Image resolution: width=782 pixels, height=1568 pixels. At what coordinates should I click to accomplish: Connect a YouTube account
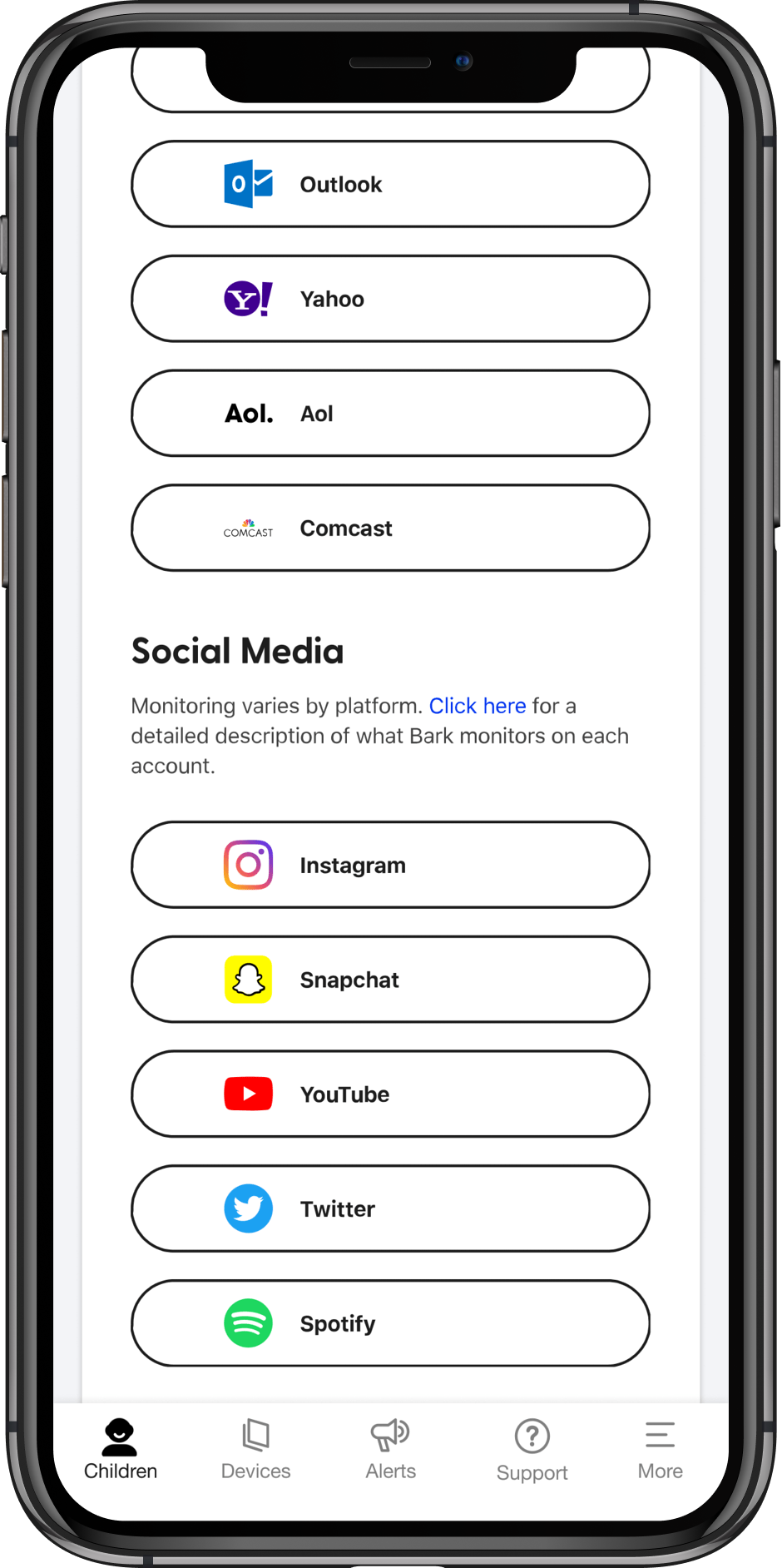coord(390,1094)
